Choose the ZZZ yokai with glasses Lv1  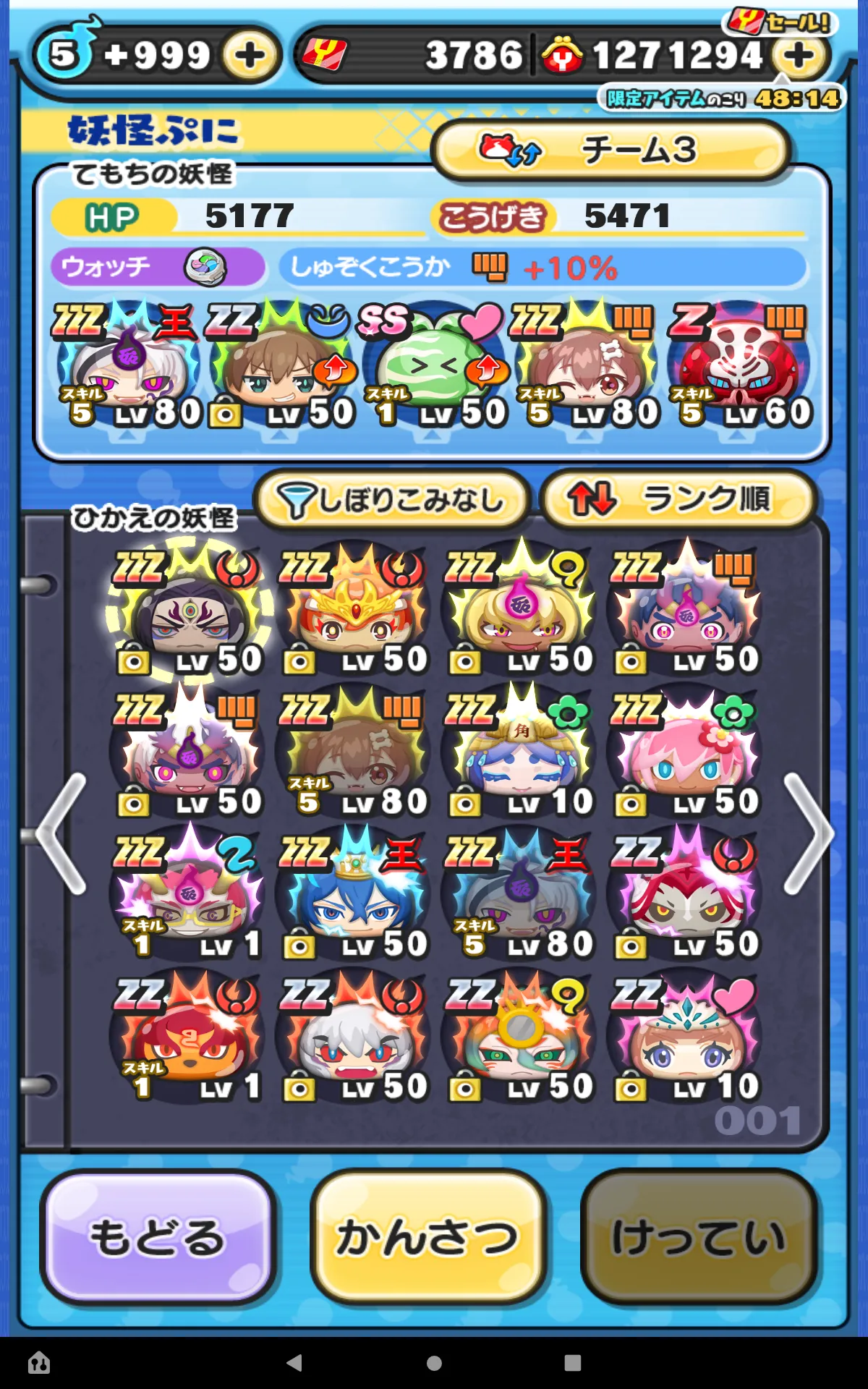pyautogui.click(x=188, y=895)
